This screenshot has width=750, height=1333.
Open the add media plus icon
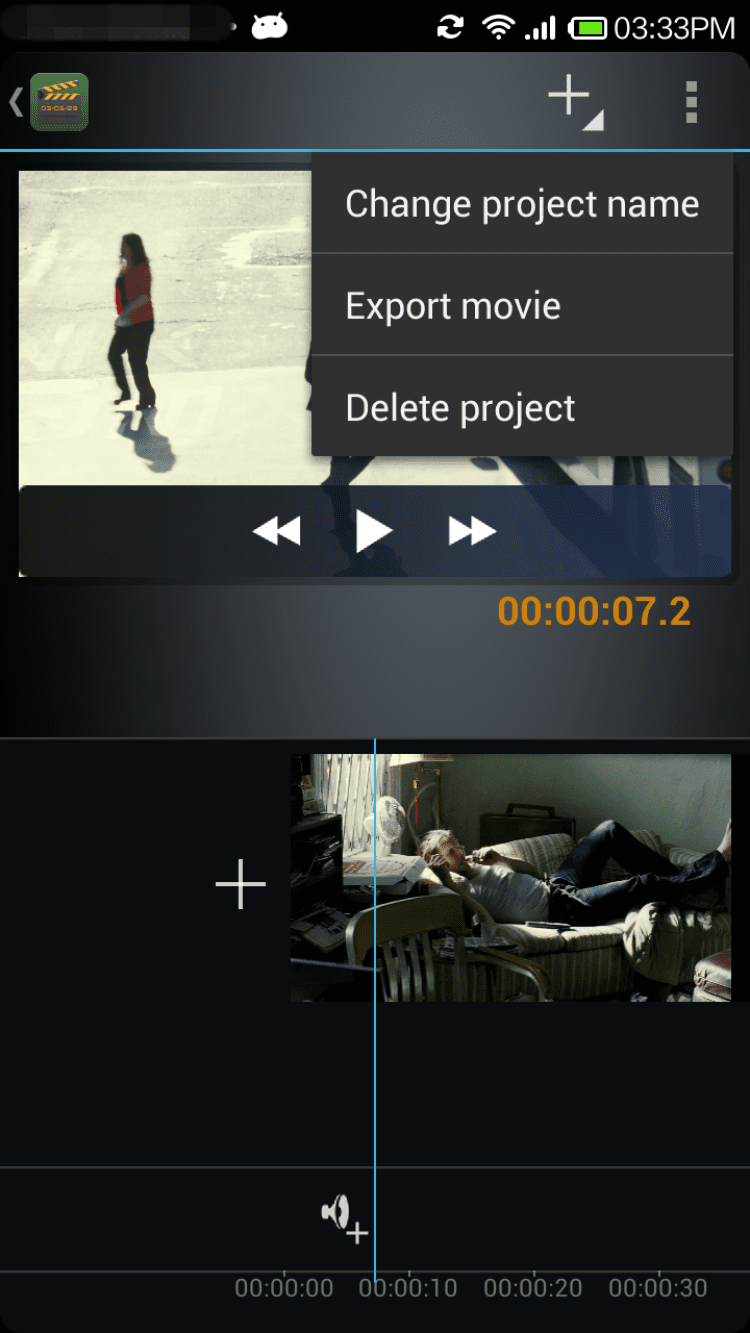[574, 102]
